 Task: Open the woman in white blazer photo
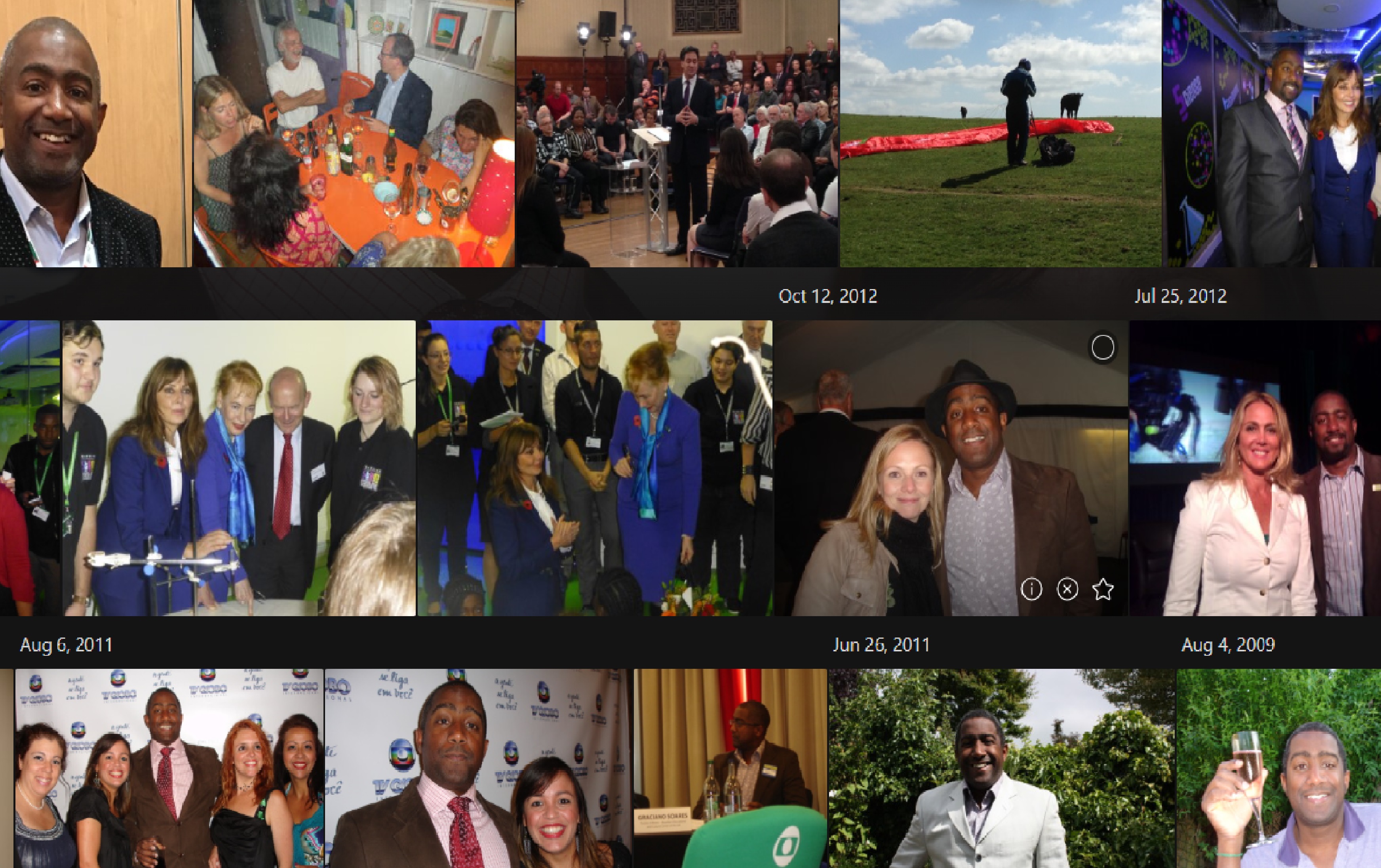pos(1255,468)
